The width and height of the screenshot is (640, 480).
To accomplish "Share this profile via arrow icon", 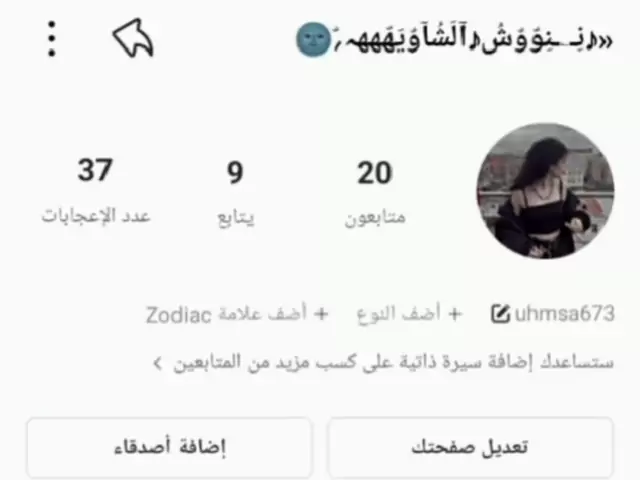I will (x=133, y=38).
